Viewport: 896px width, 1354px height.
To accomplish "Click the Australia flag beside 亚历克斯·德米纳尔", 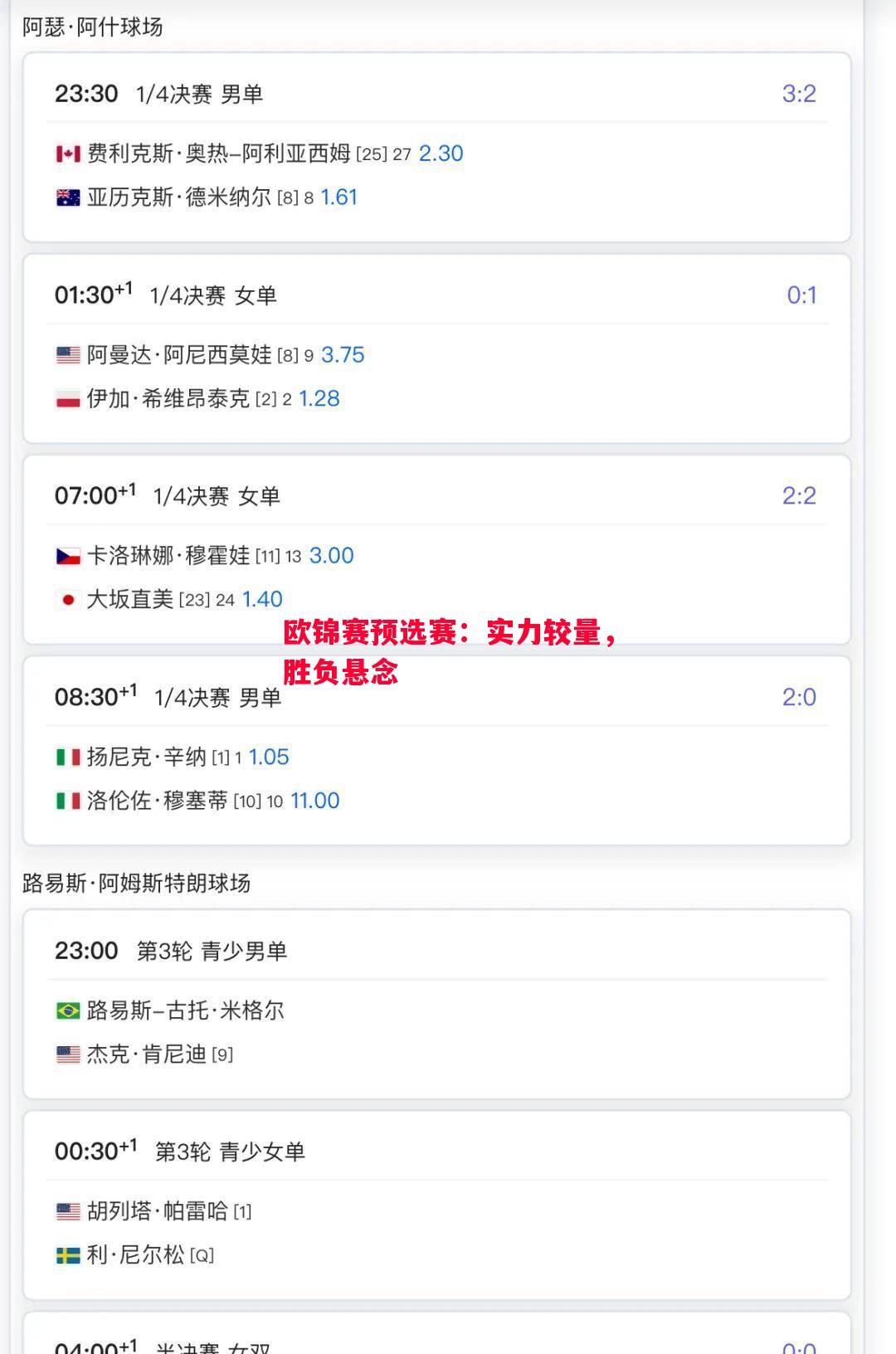I will 67,197.
